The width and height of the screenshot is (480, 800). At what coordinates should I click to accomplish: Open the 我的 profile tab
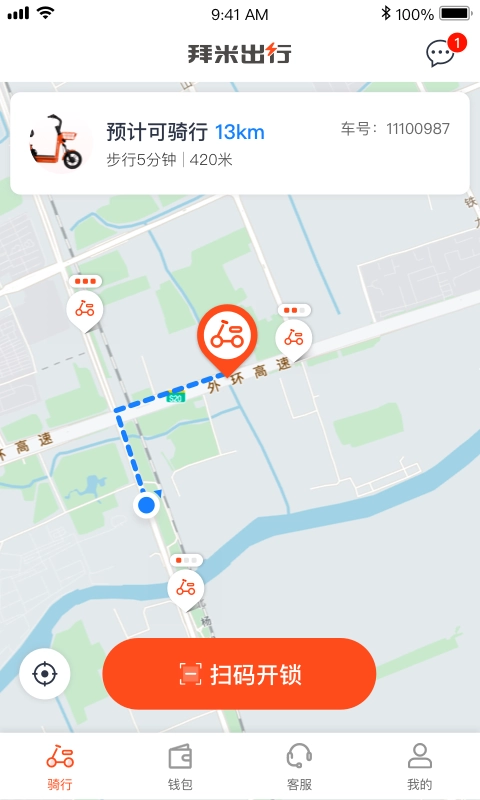pos(419,766)
